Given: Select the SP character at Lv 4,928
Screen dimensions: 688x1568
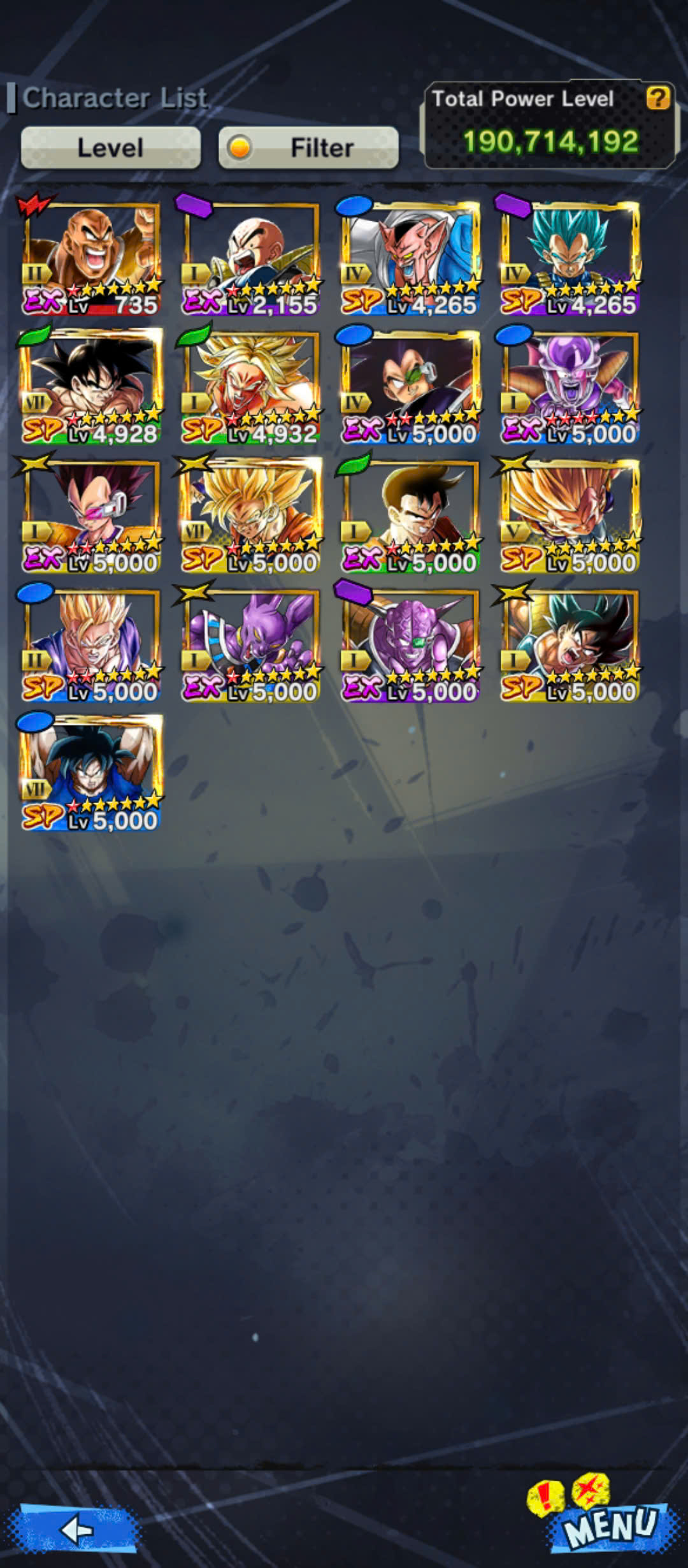Looking at the screenshot, I should click(x=90, y=386).
